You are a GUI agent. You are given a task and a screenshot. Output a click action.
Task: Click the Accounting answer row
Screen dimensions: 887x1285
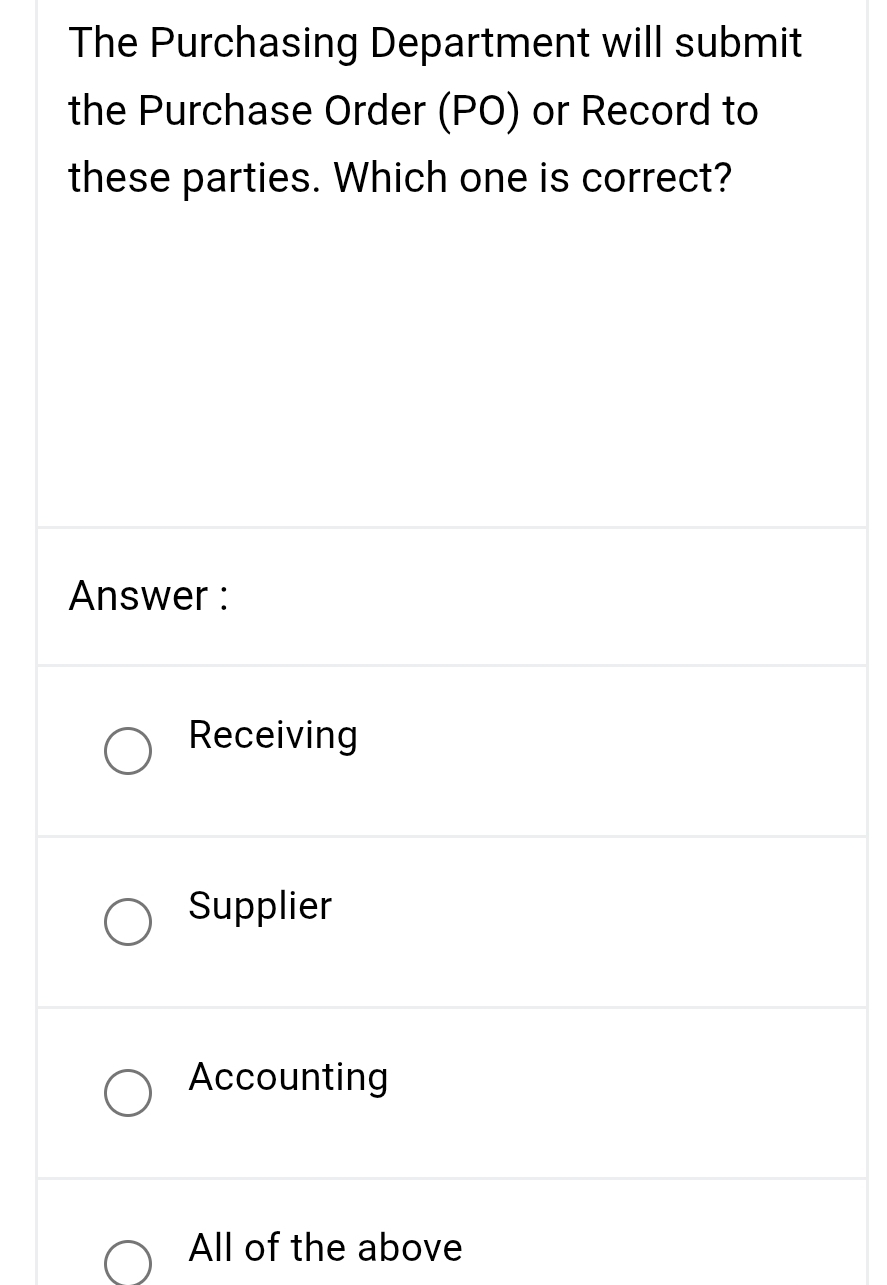pyautogui.click(x=450, y=1092)
